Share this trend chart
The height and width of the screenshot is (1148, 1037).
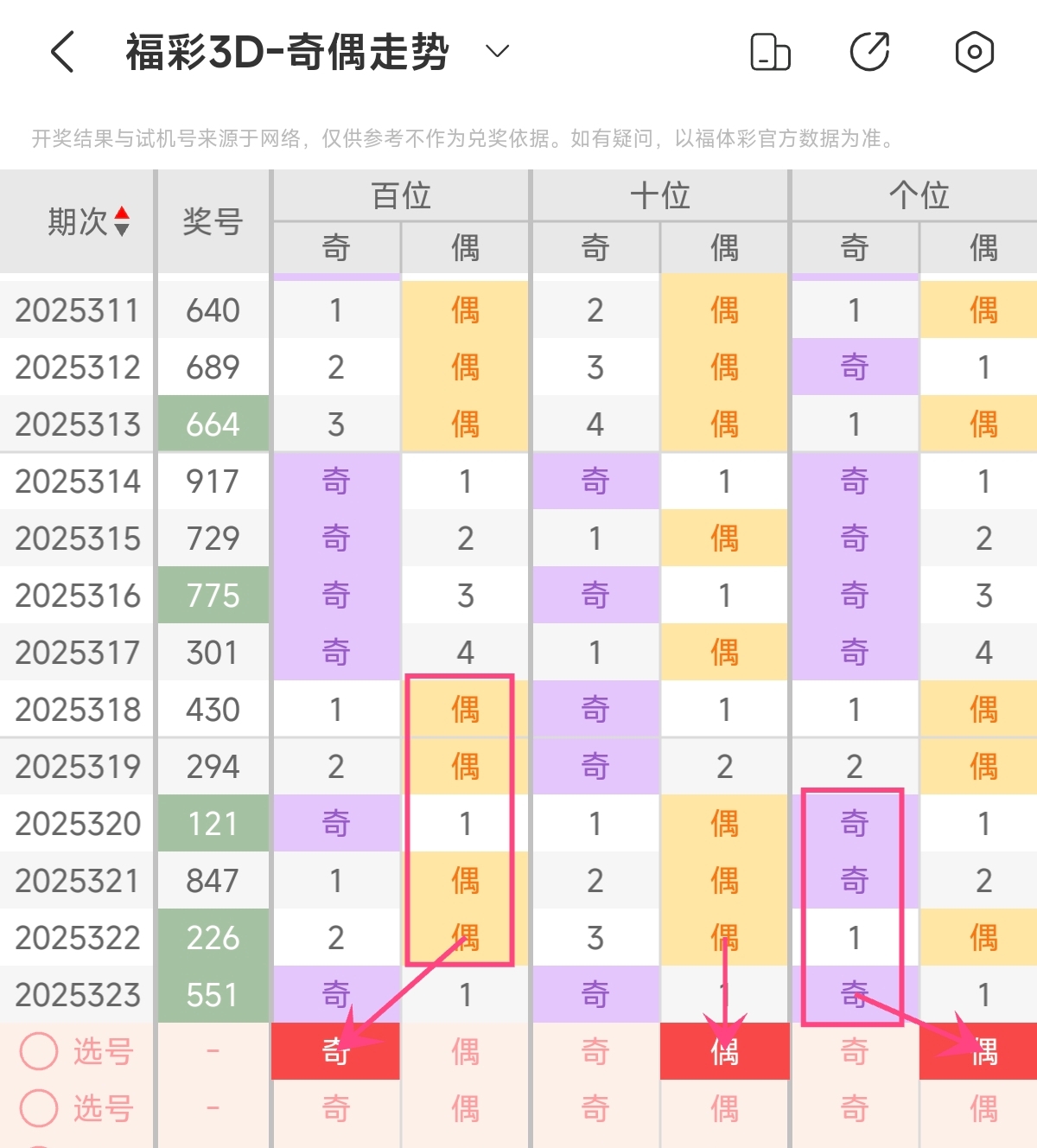tap(869, 52)
